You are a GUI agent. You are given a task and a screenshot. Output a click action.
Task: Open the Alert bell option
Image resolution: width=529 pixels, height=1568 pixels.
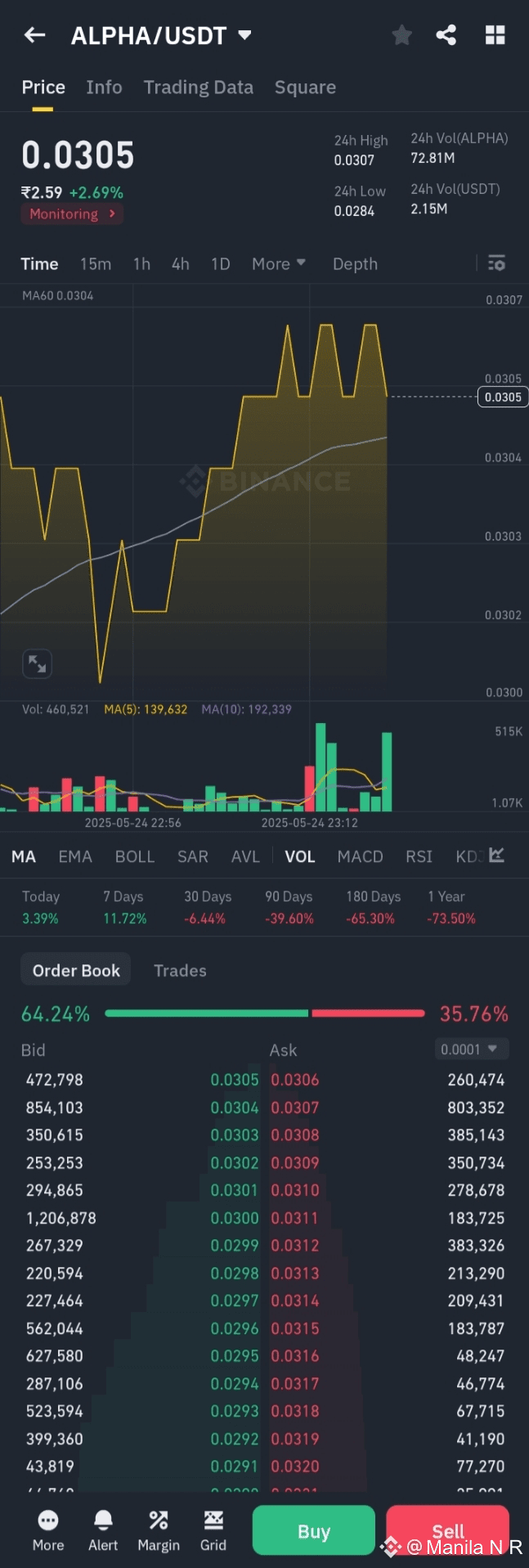pos(103,1530)
